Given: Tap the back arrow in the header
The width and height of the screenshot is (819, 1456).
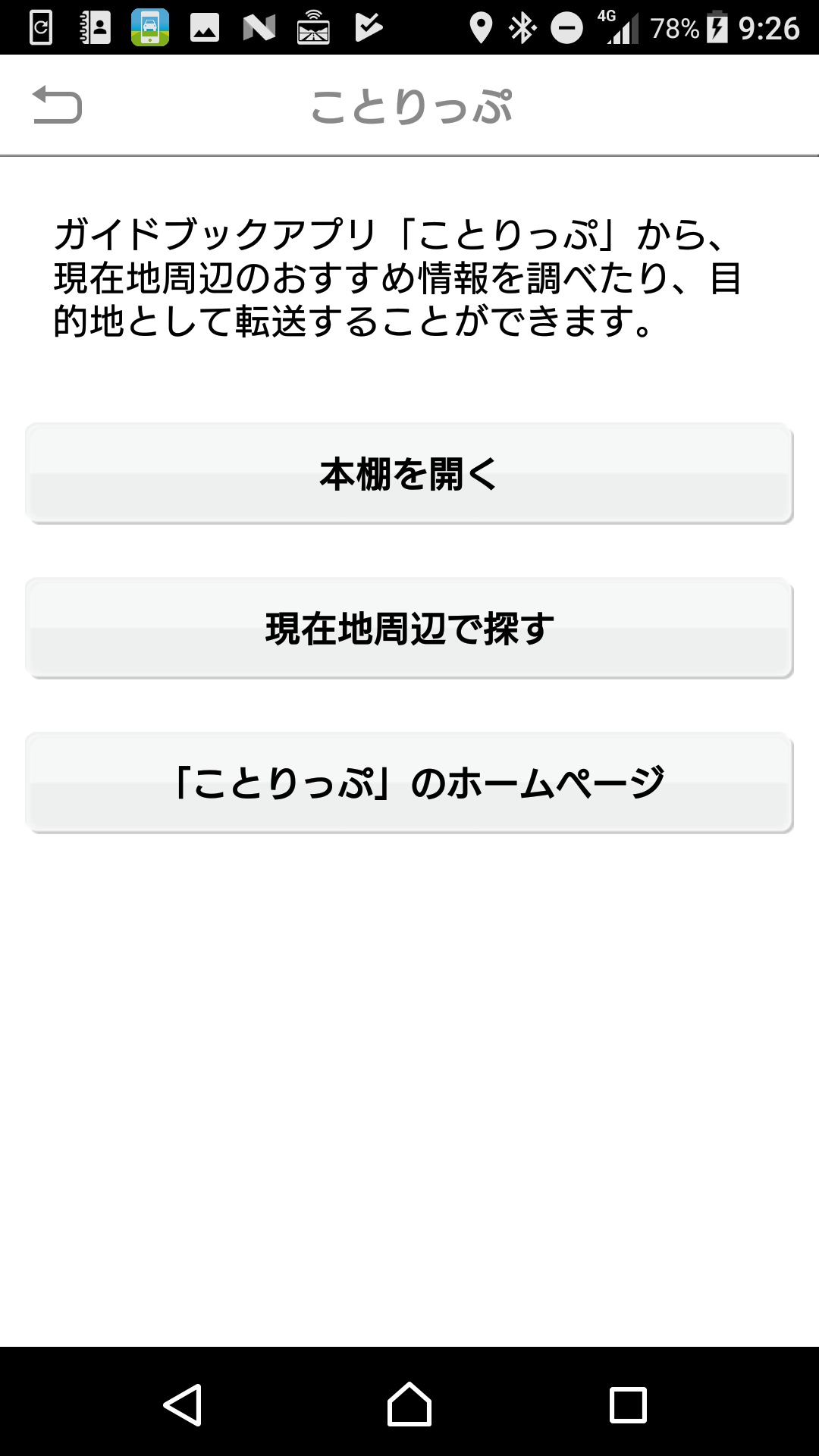Looking at the screenshot, I should tap(57, 105).
